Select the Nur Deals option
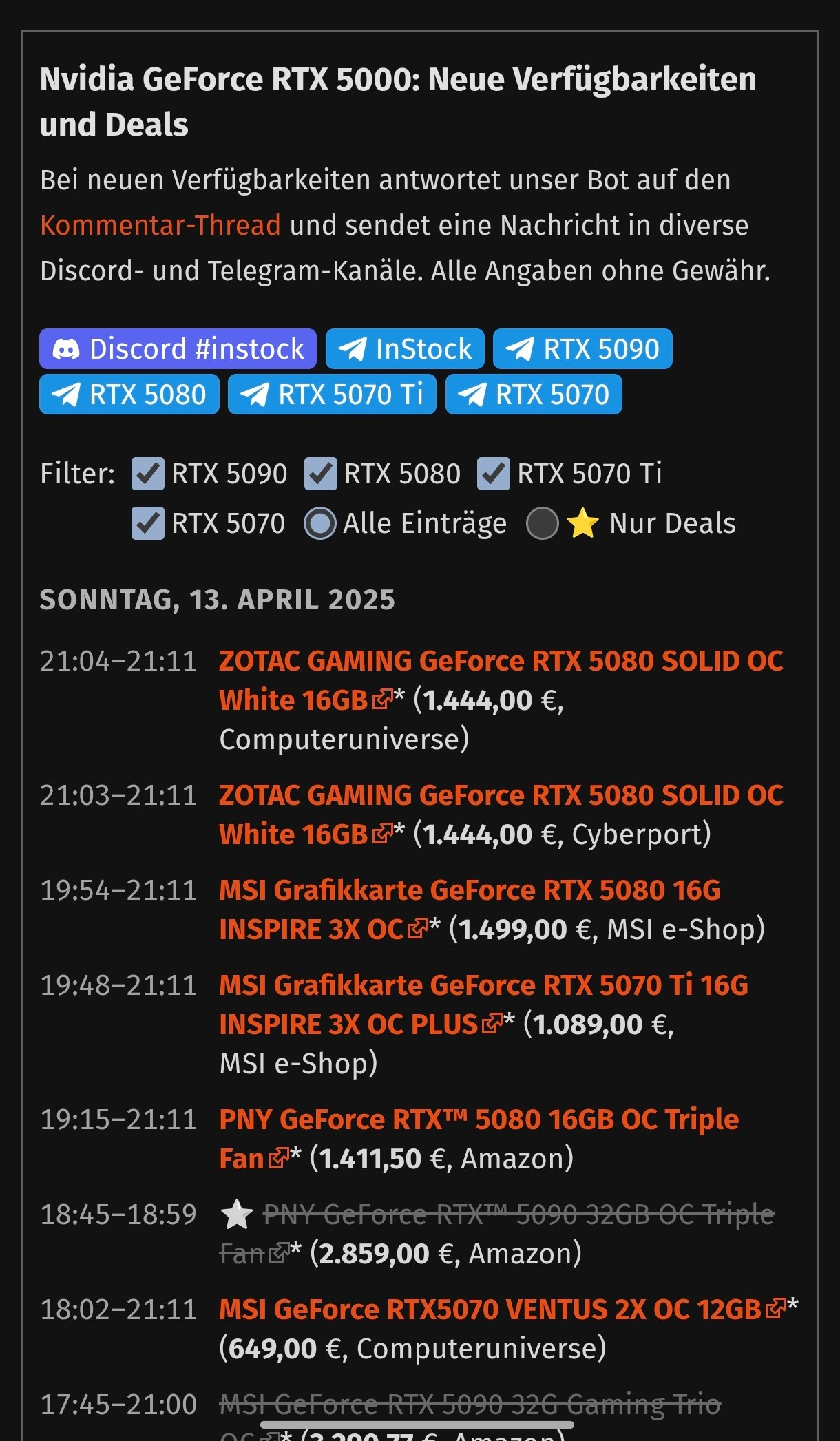This screenshot has width=840, height=1441. [x=543, y=523]
